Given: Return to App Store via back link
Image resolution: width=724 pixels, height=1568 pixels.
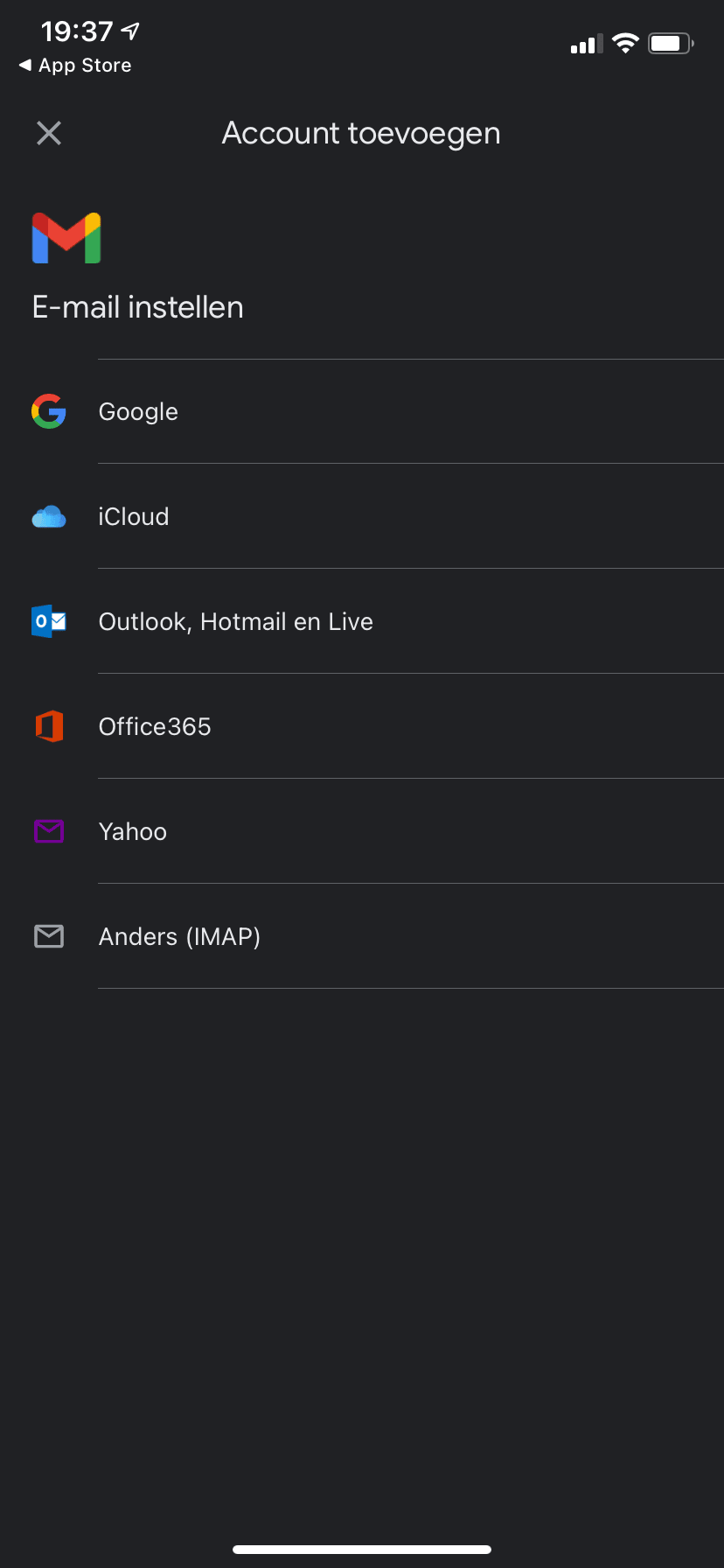Looking at the screenshot, I should coord(75,66).
